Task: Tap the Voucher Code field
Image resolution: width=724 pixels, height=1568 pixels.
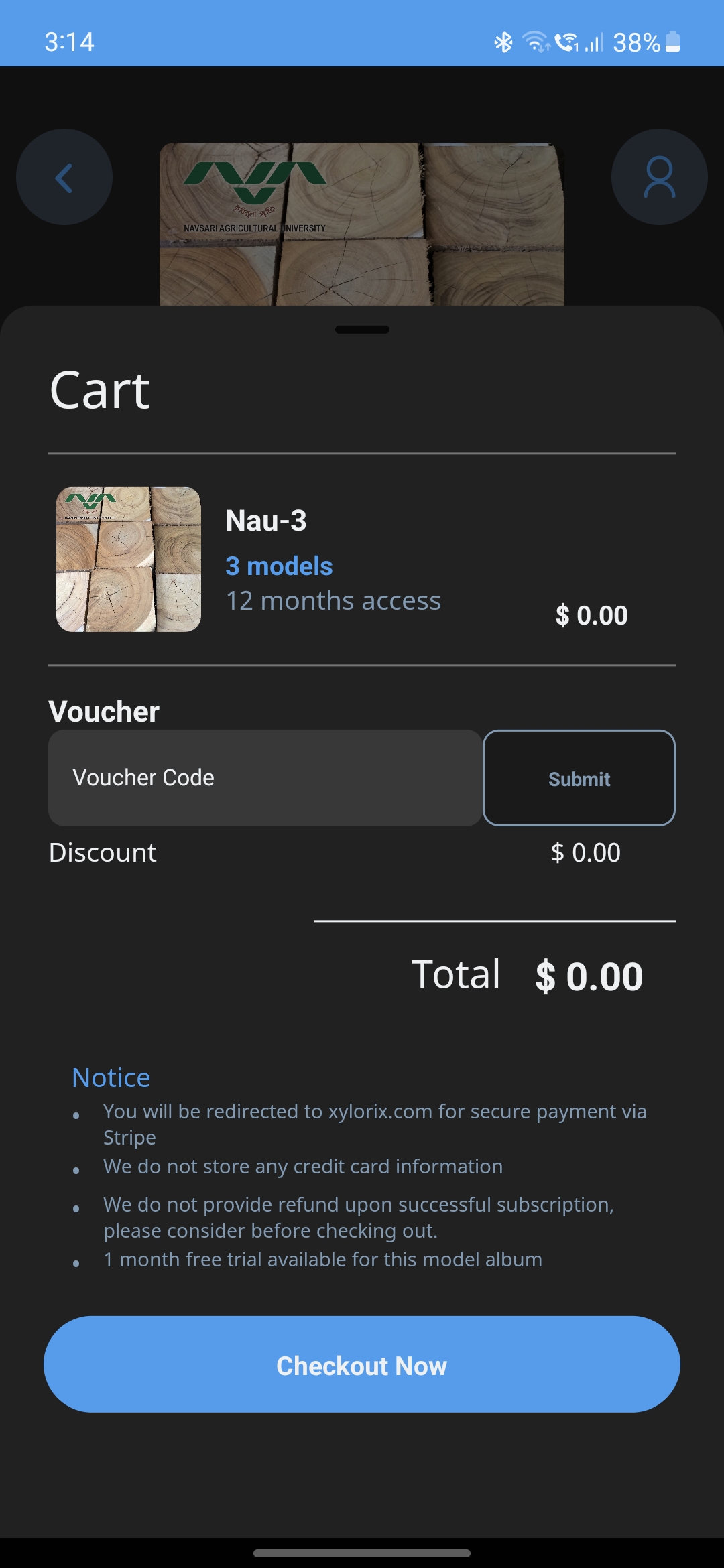Action: coord(265,777)
